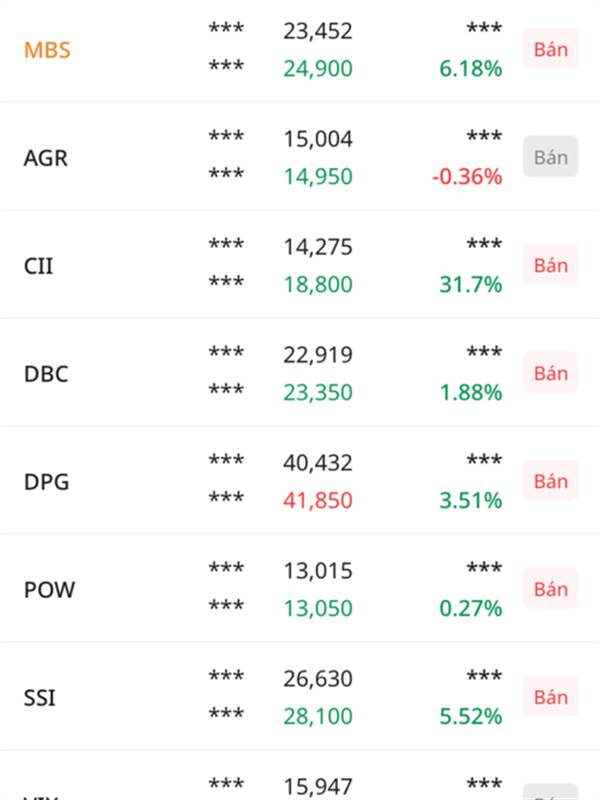The height and width of the screenshot is (800, 600).
Task: Open POW stock details
Action: click(49, 589)
